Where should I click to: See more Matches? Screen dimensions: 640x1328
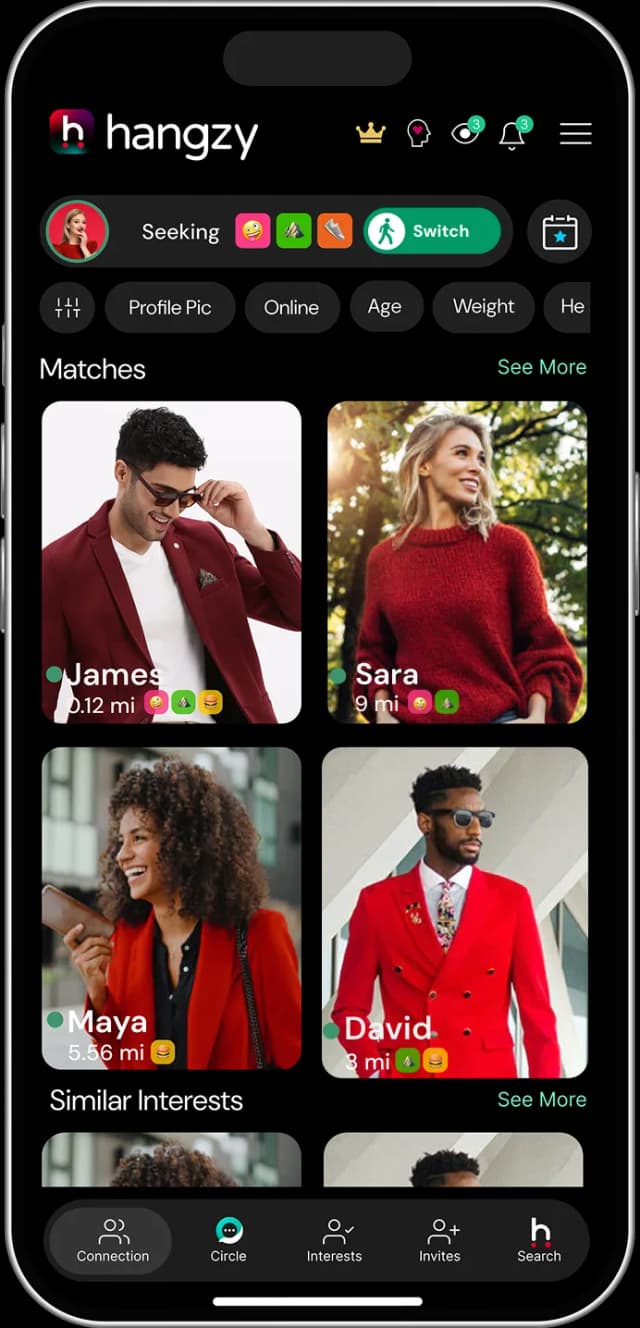pos(542,367)
